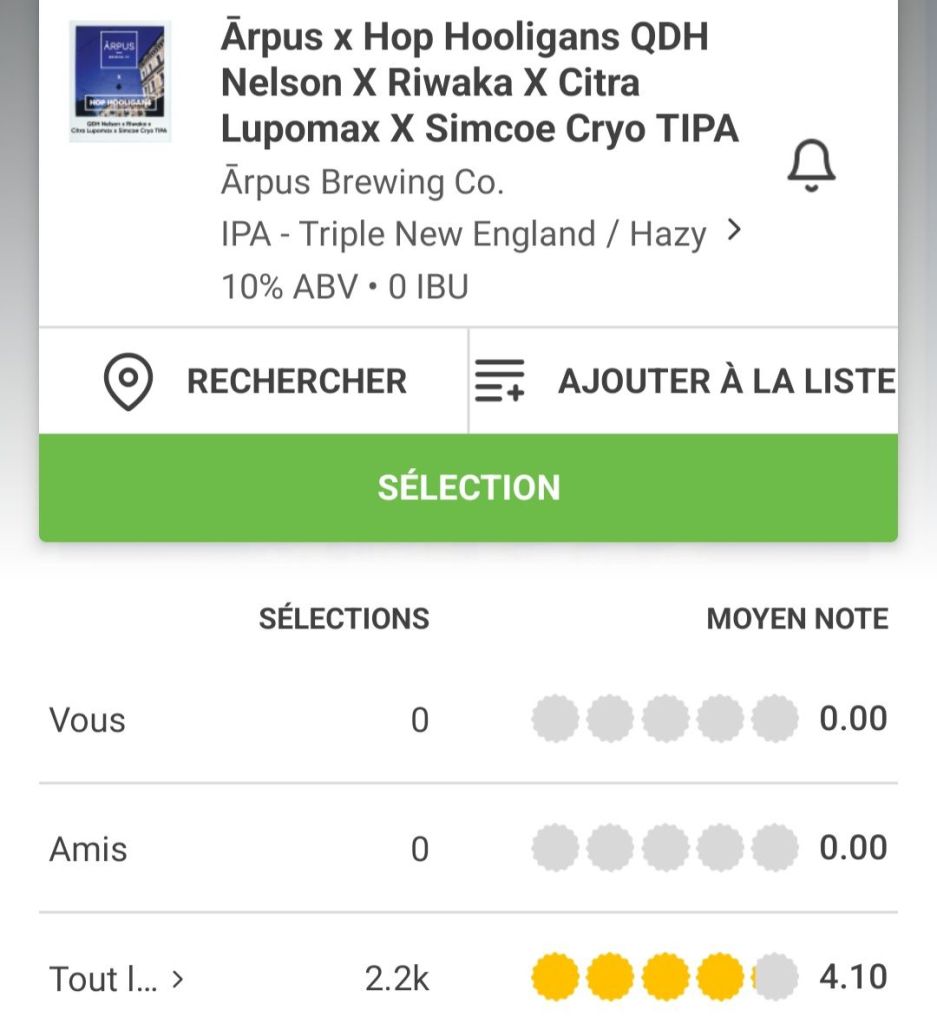The image size is (937, 1023).
Task: Tap the notification bell for this beer
Action: [810, 167]
